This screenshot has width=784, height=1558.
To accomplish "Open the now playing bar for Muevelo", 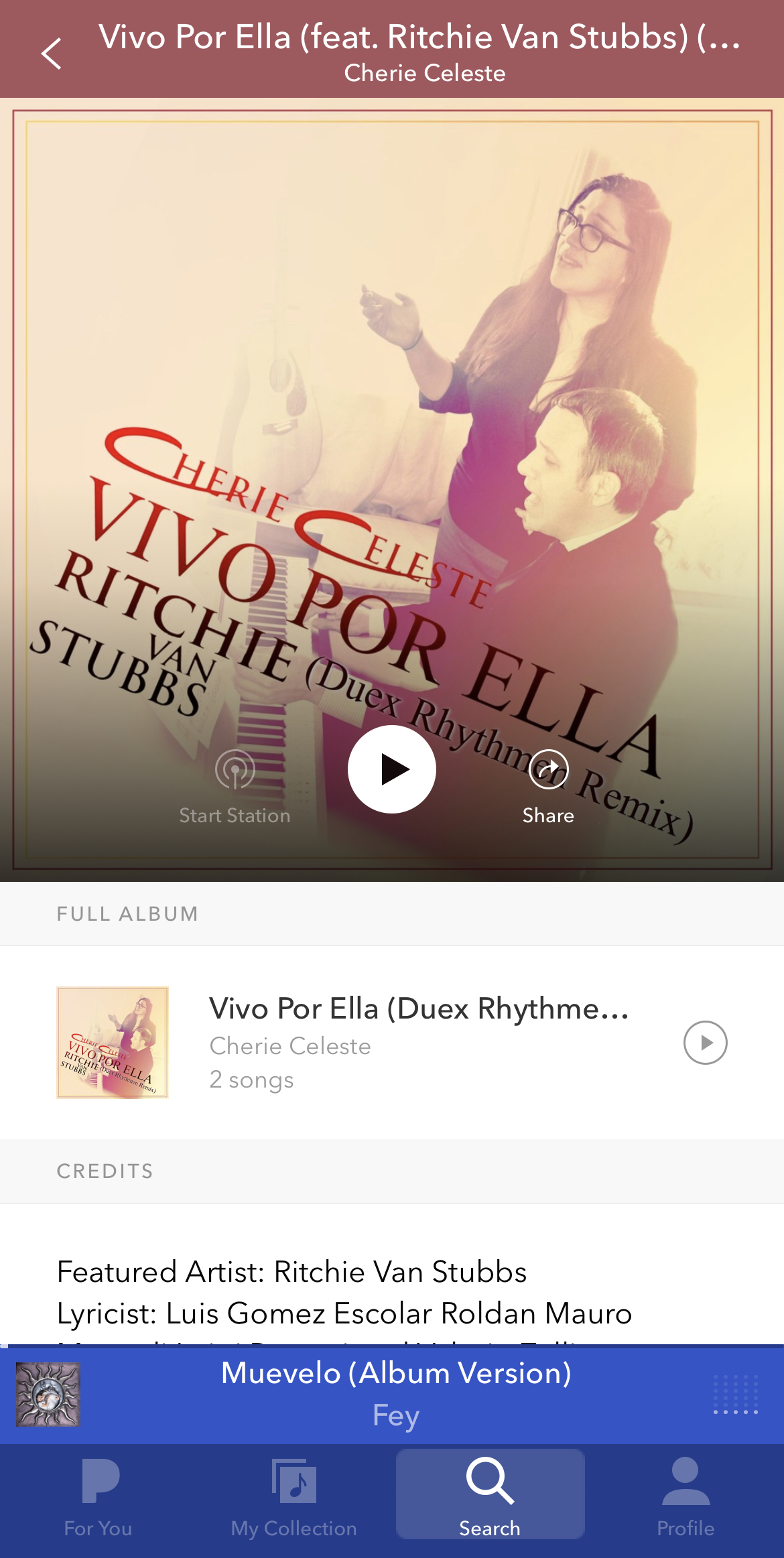I will click(x=395, y=1394).
